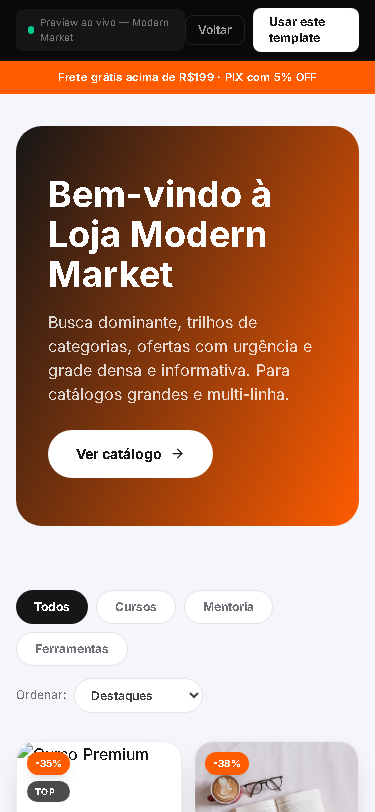This screenshot has width=375, height=812.
Task: Select Usar este template
Action: pyautogui.click(x=306, y=30)
